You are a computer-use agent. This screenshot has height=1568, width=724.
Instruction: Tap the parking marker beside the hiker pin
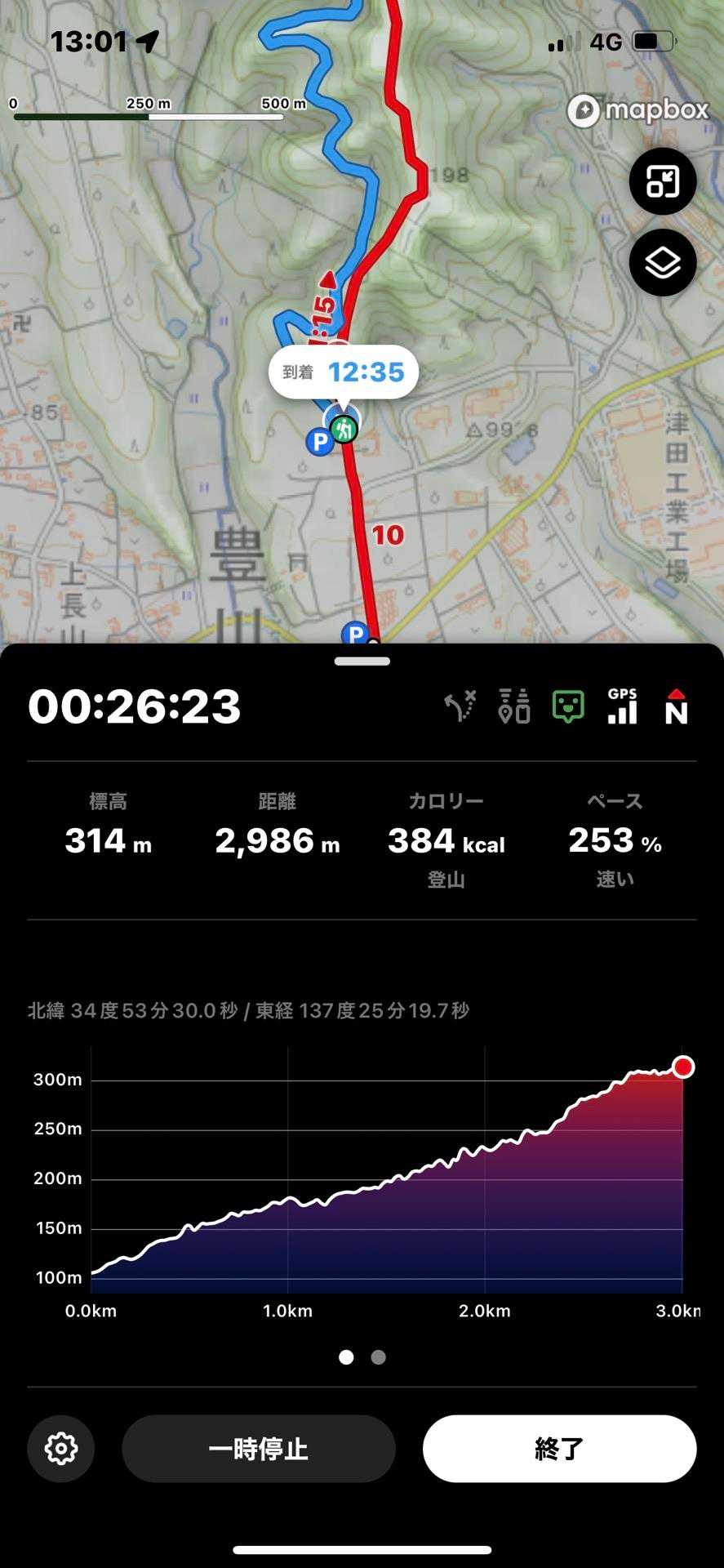319,443
